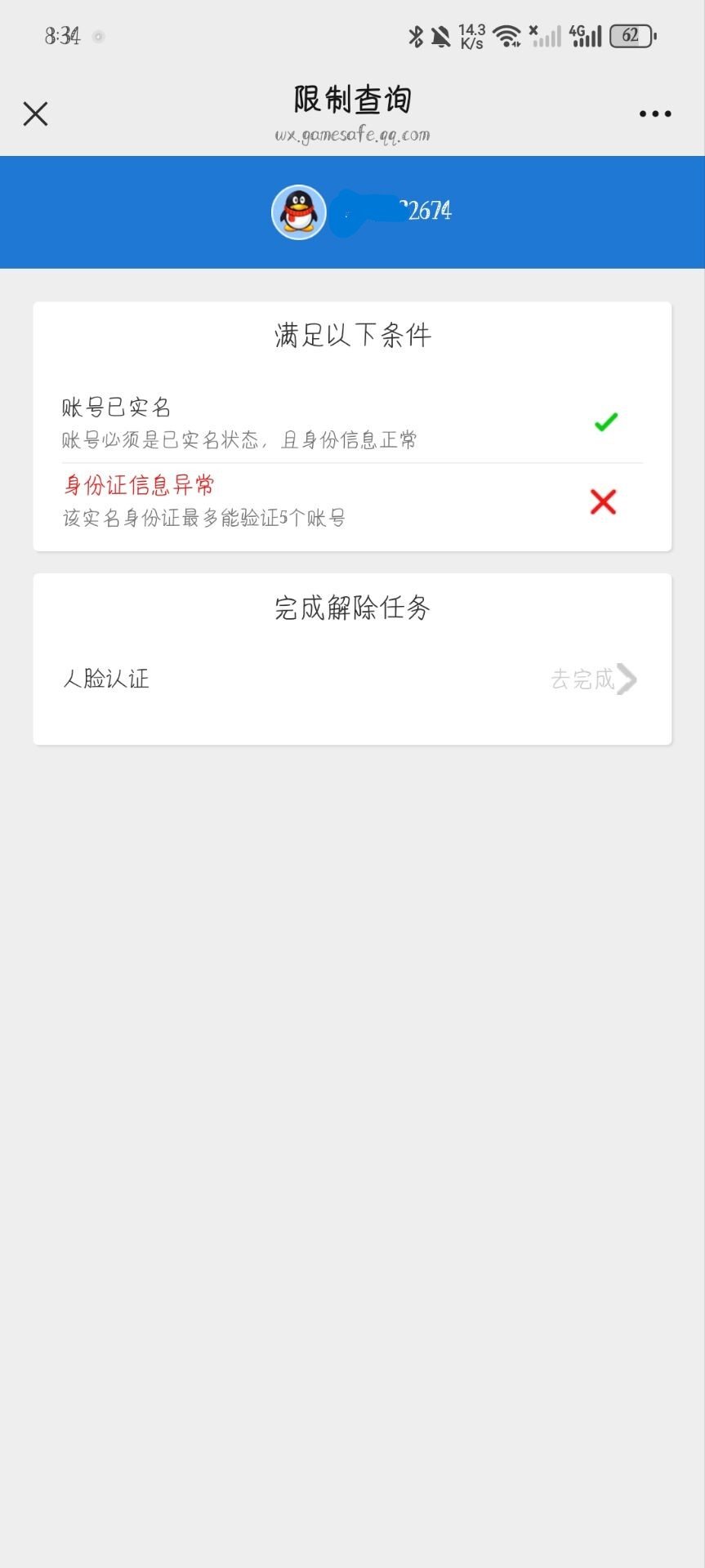Tap the three-dot more options menu
705x1568 pixels.
pyautogui.click(x=654, y=113)
